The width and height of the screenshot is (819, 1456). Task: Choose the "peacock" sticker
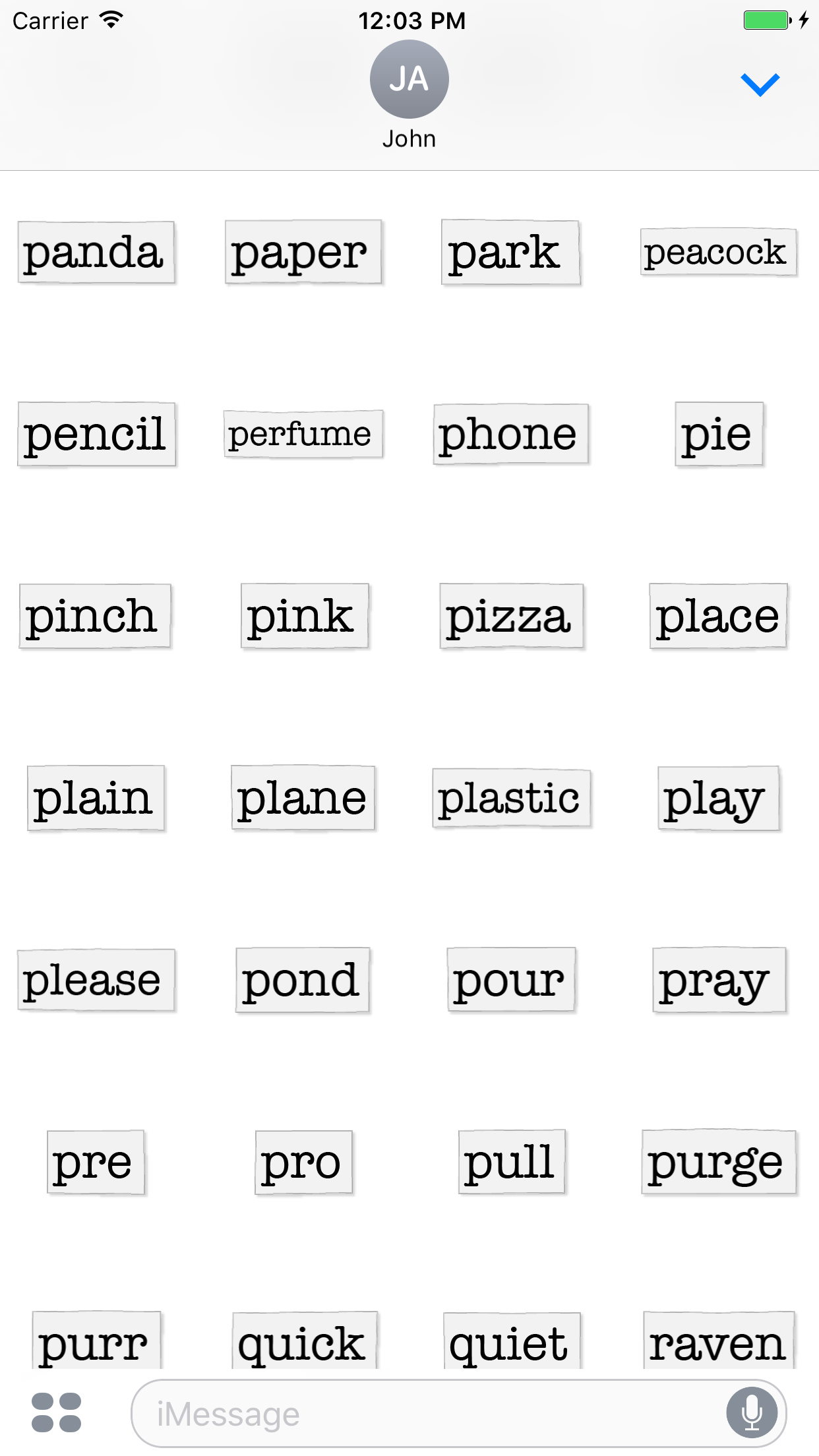tap(718, 252)
